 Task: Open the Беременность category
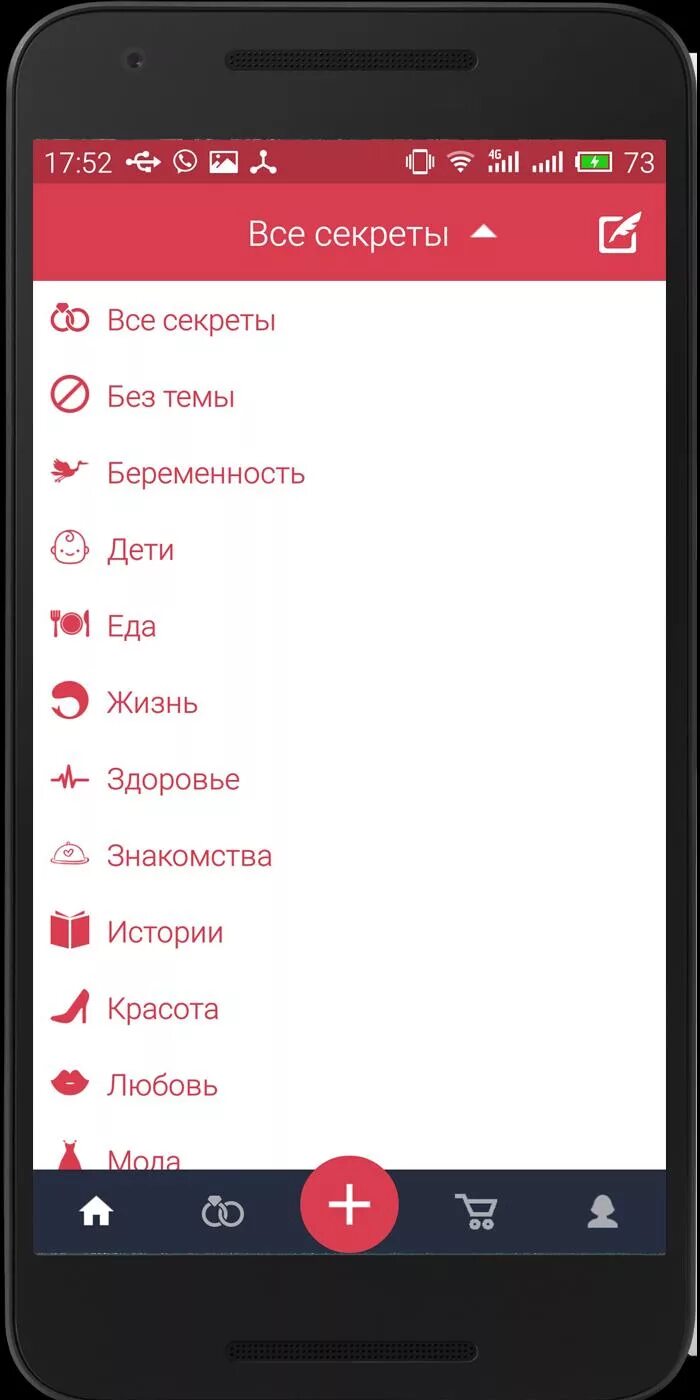tap(349, 473)
